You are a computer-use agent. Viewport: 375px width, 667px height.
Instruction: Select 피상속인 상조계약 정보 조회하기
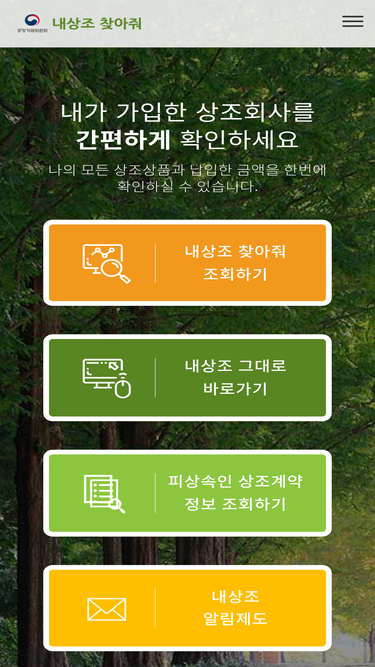[188, 493]
